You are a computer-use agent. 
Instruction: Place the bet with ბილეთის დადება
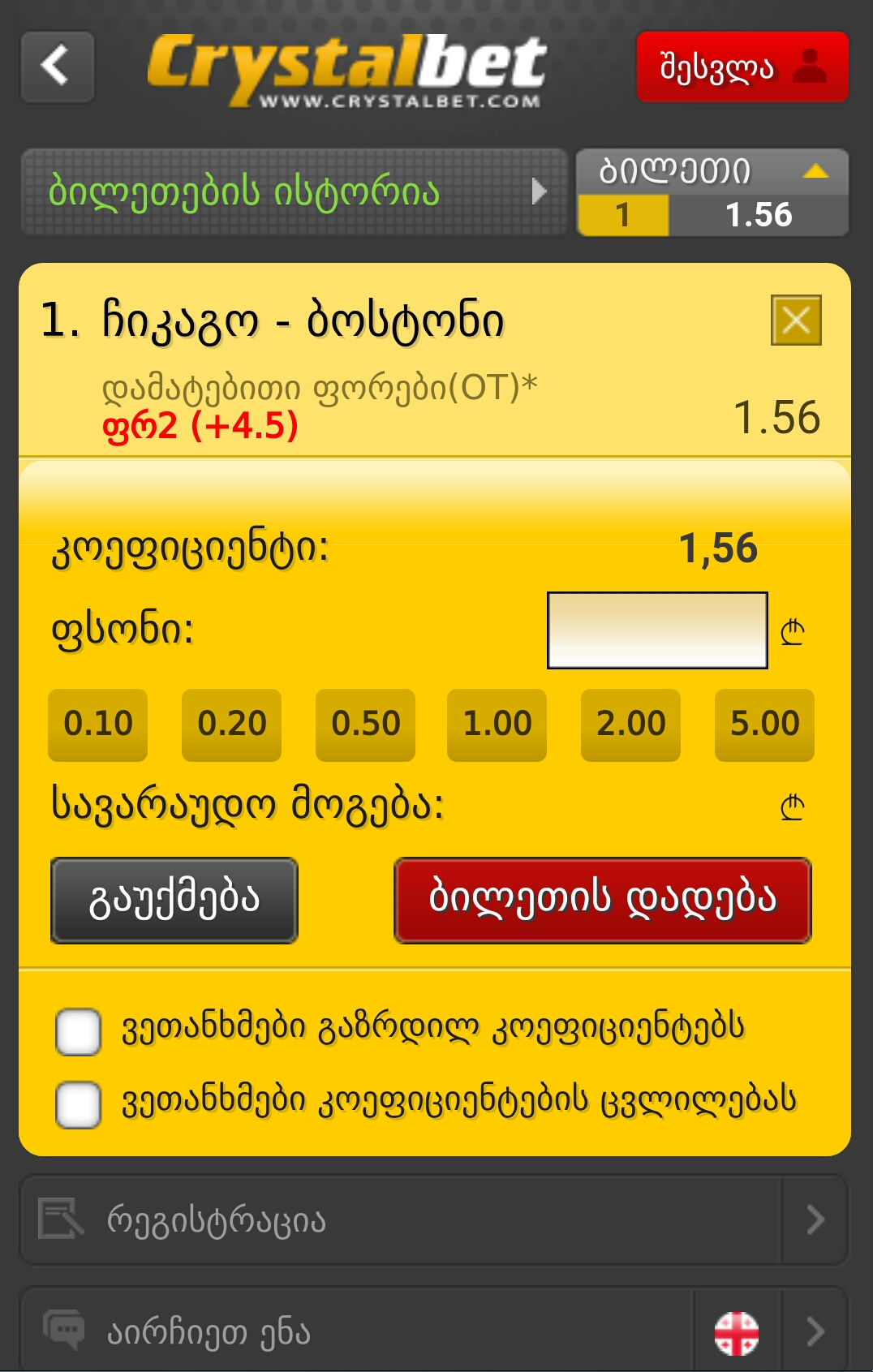tap(602, 901)
